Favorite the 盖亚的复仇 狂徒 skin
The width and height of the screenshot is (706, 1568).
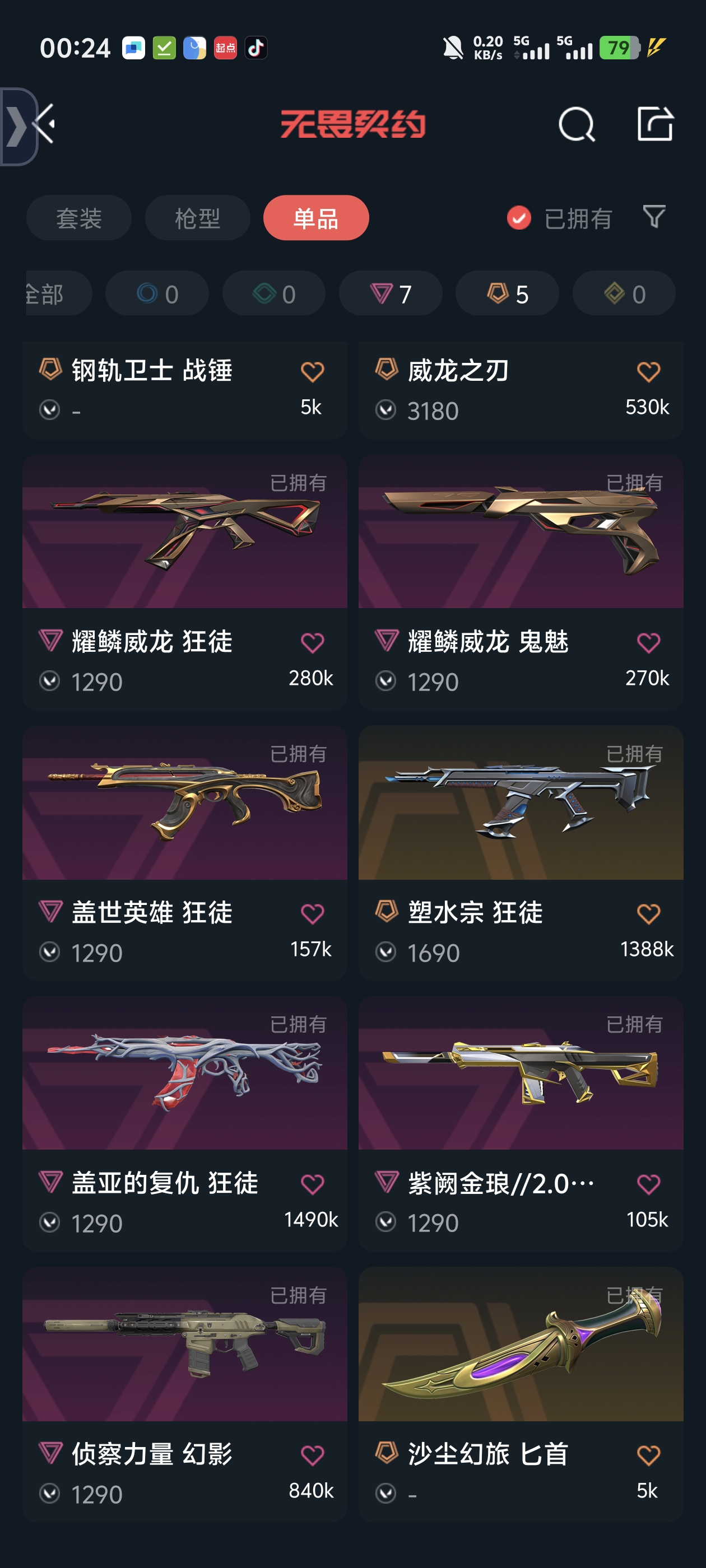tap(312, 1184)
